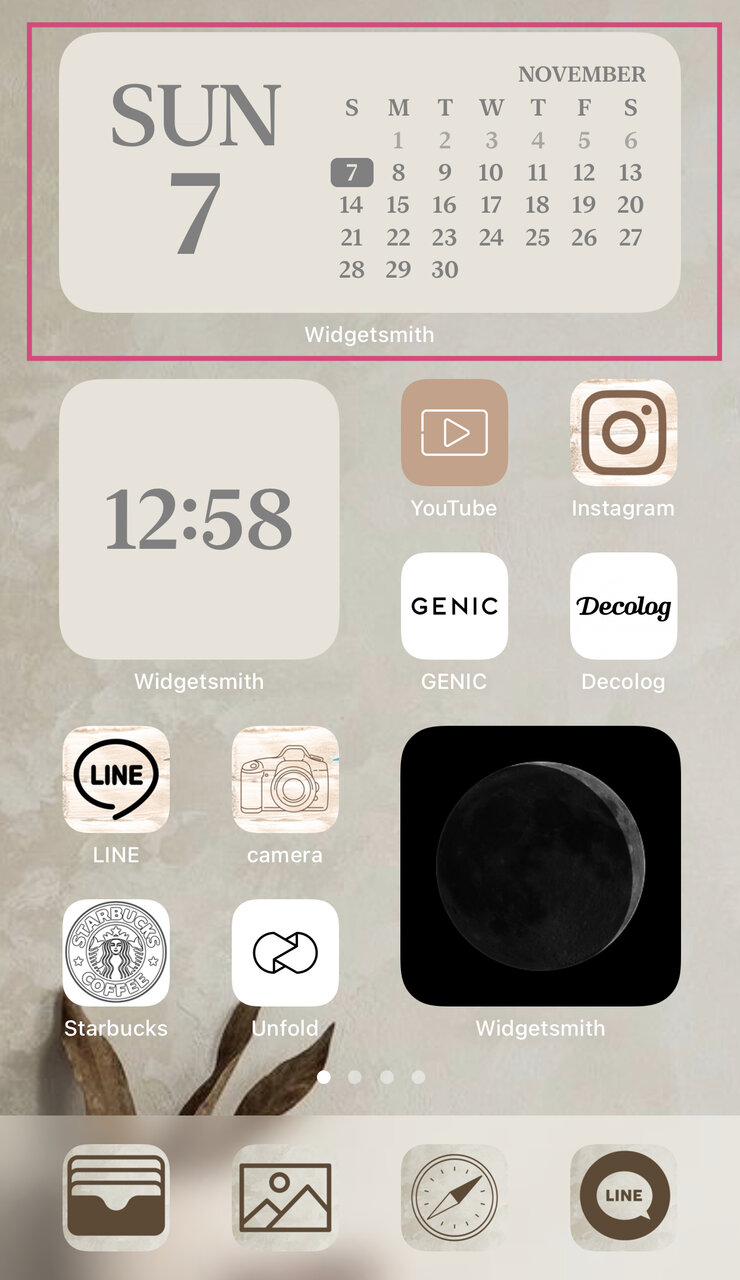
Task: Open the brown LINE icon in the dock
Action: (623, 1198)
